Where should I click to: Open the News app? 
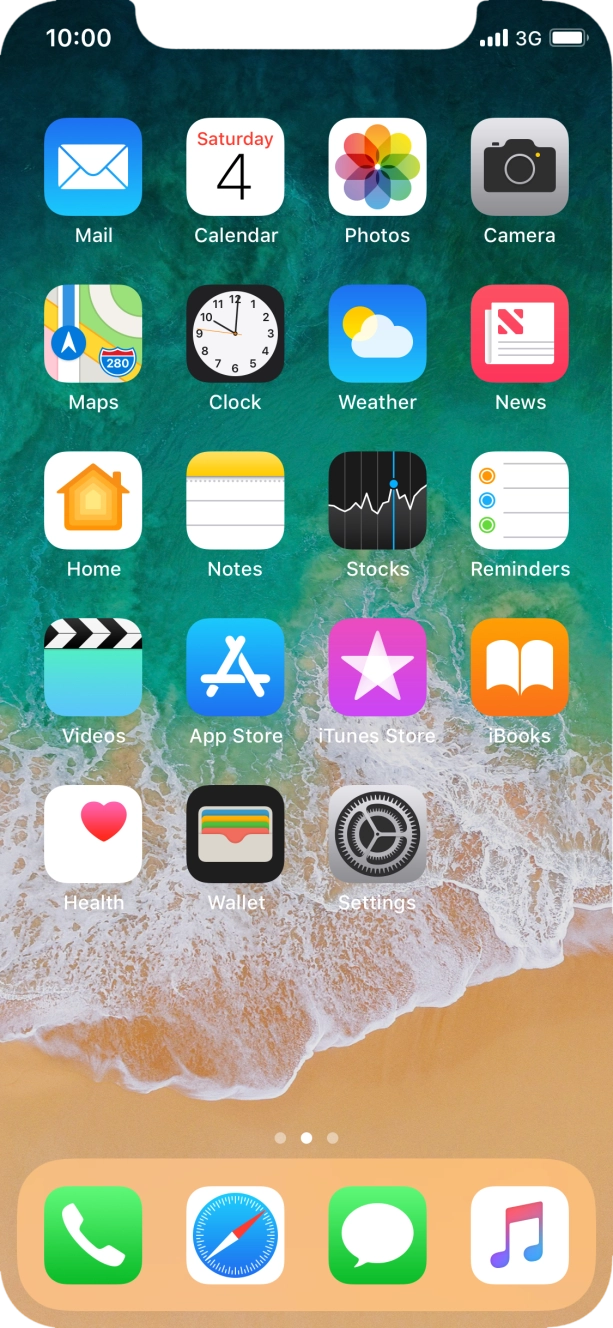tap(519, 334)
